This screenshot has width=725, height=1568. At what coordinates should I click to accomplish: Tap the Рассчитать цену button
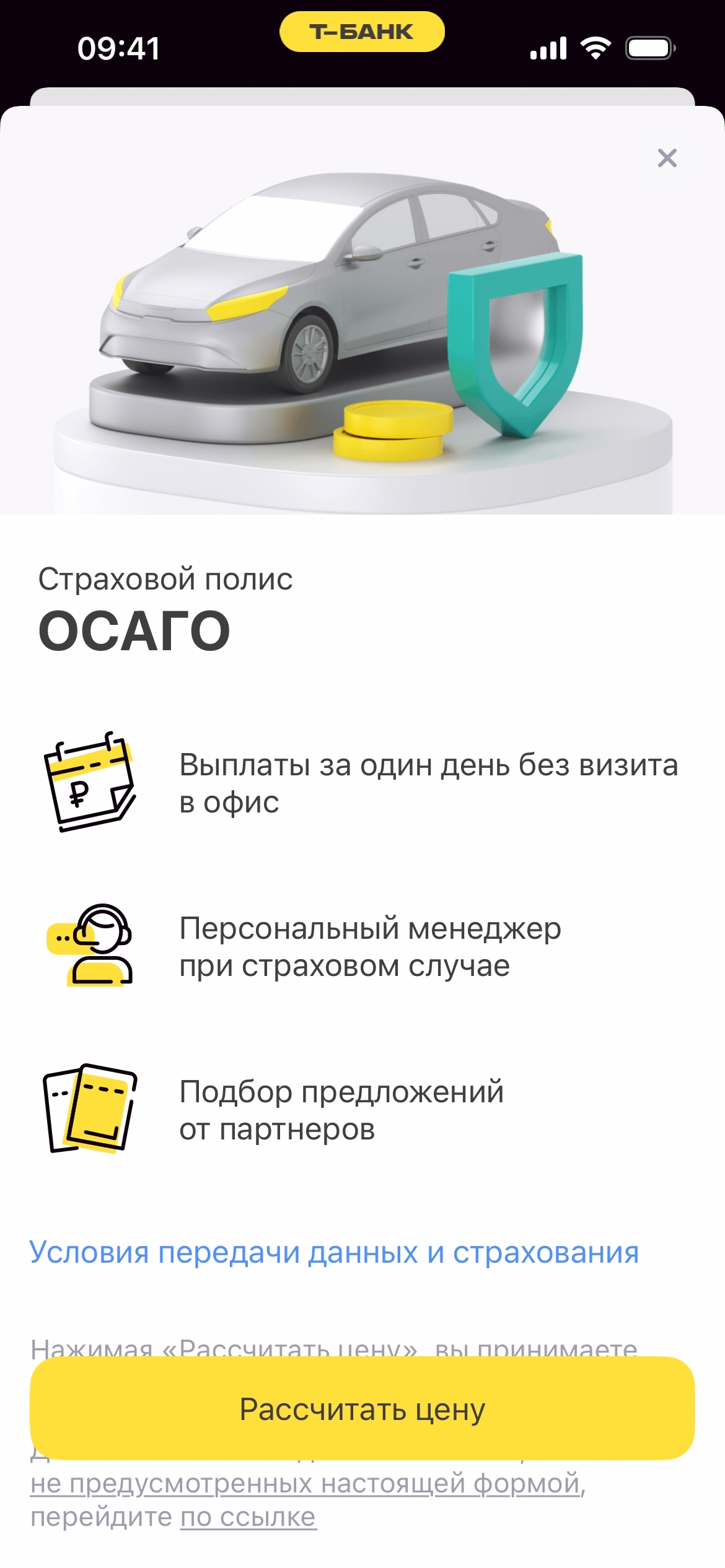(x=362, y=1409)
